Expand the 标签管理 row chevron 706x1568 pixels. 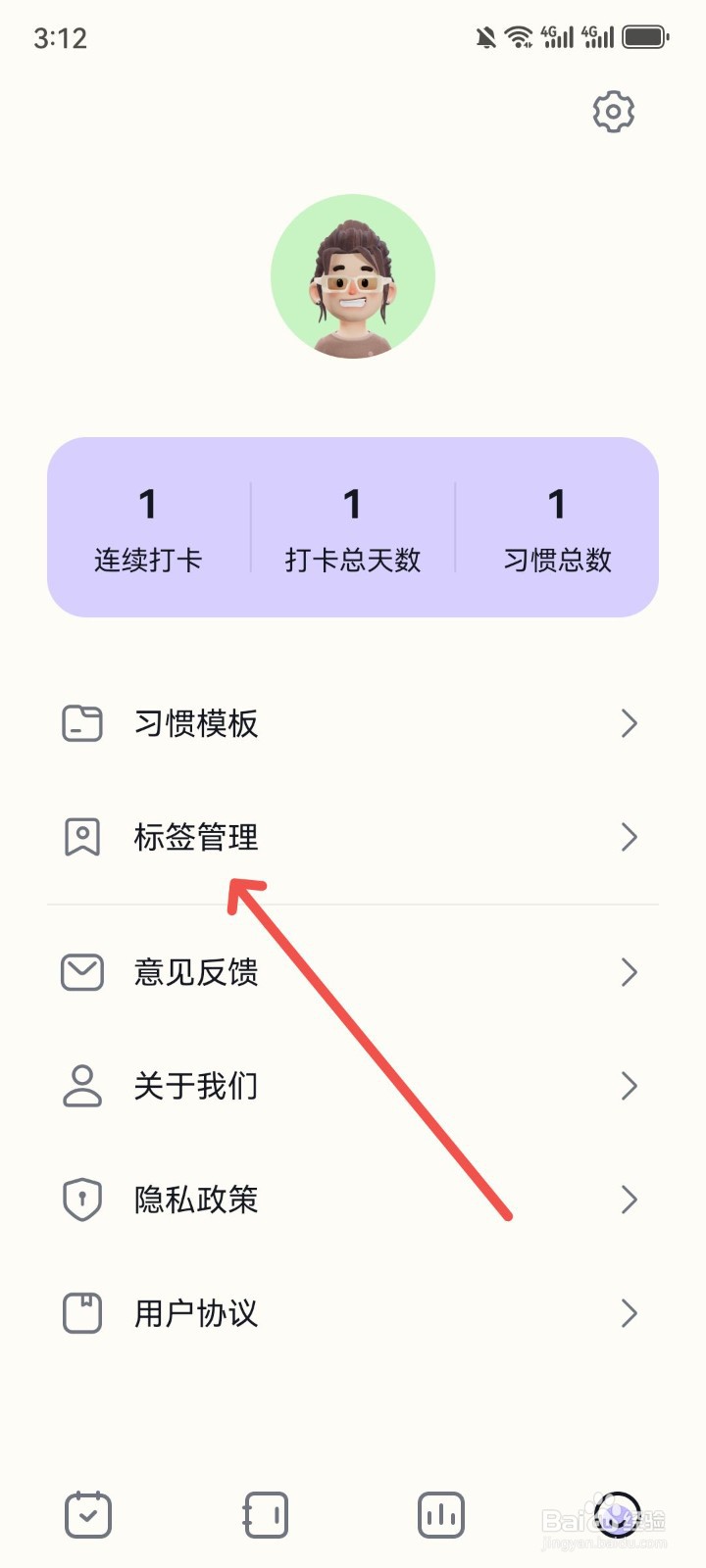coord(630,837)
